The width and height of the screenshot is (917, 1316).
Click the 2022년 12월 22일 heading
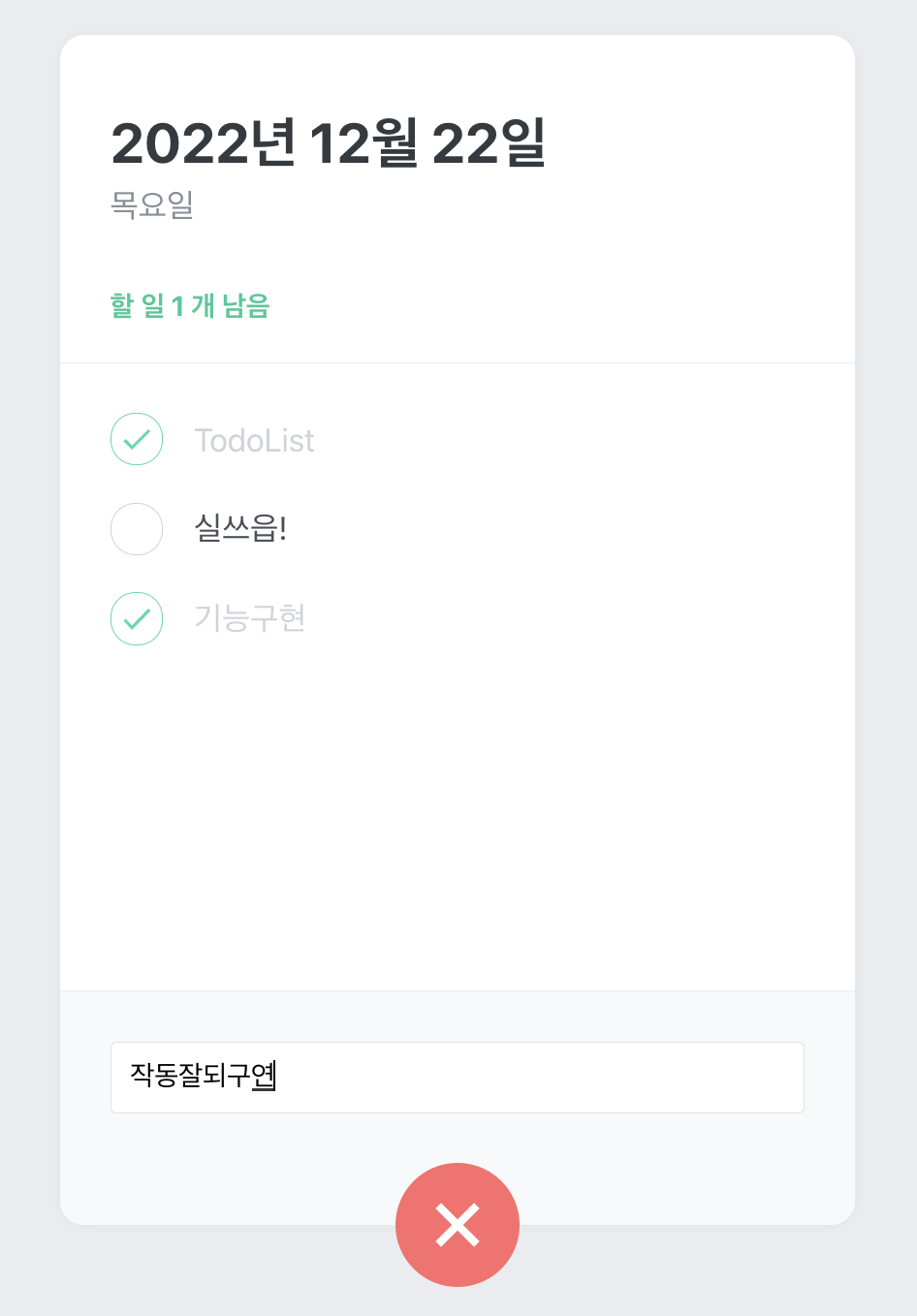(330, 143)
